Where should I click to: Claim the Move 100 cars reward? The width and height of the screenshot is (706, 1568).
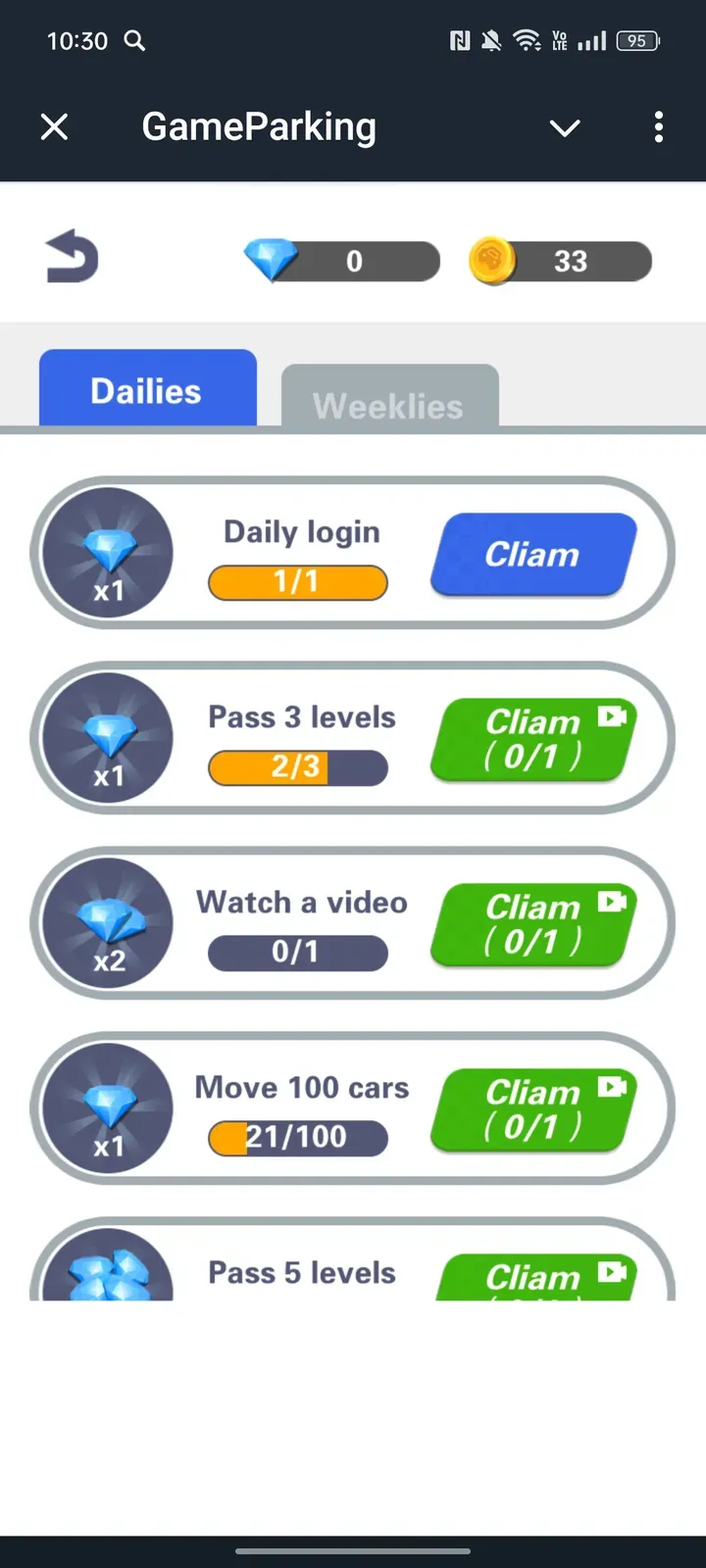click(532, 1108)
